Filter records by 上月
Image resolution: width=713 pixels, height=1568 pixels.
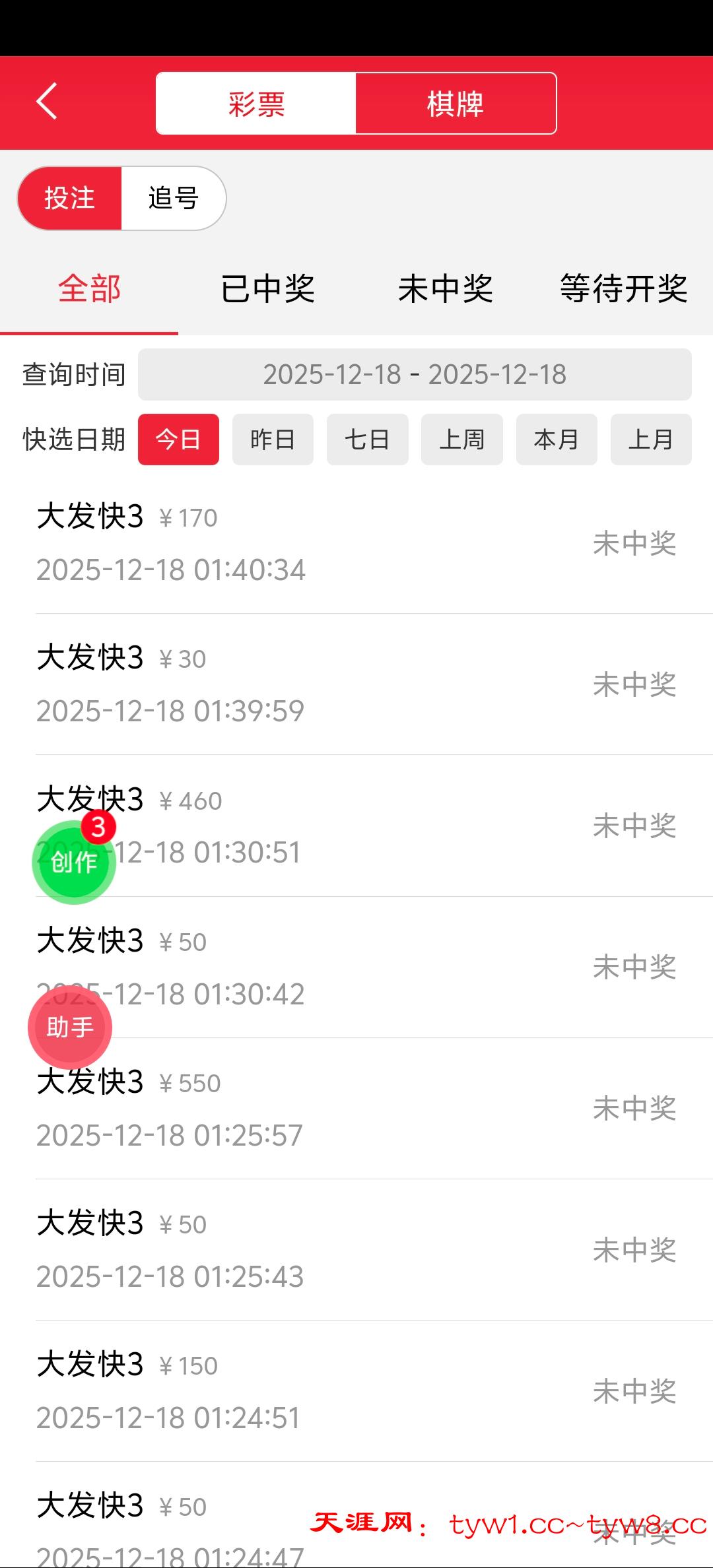pyautogui.click(x=651, y=440)
